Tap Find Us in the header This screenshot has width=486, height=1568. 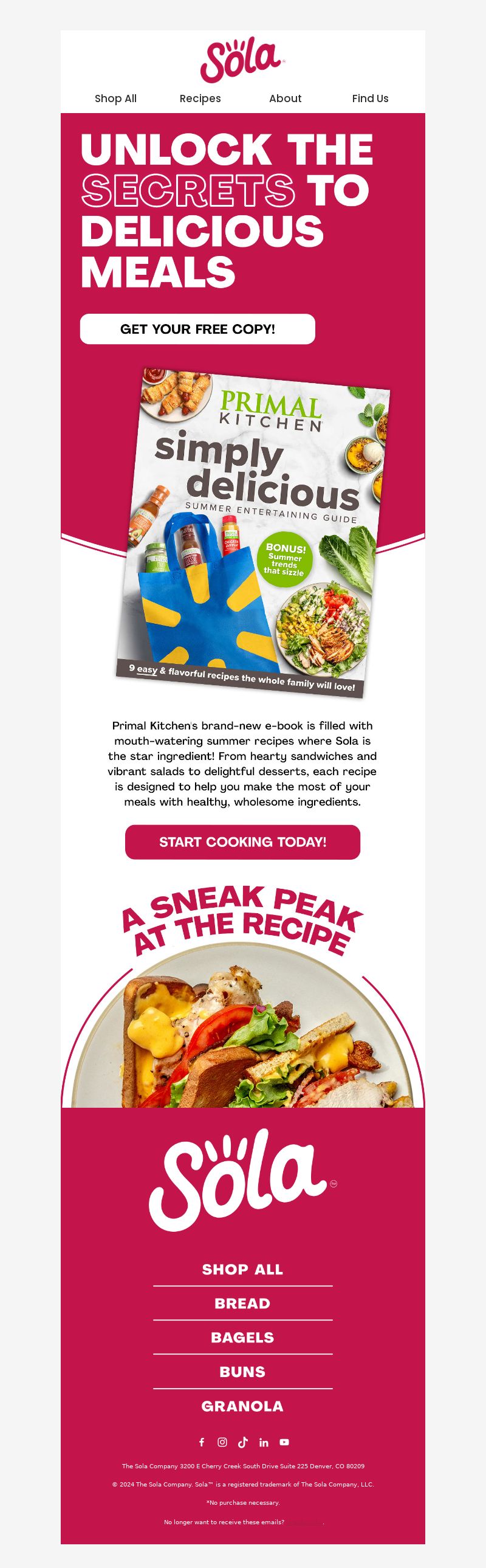[370, 98]
